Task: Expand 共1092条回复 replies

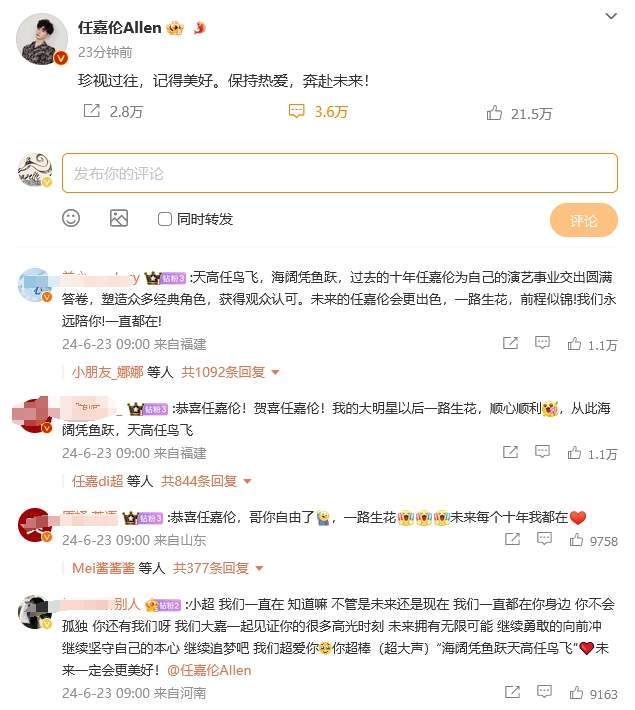Action: point(230,372)
